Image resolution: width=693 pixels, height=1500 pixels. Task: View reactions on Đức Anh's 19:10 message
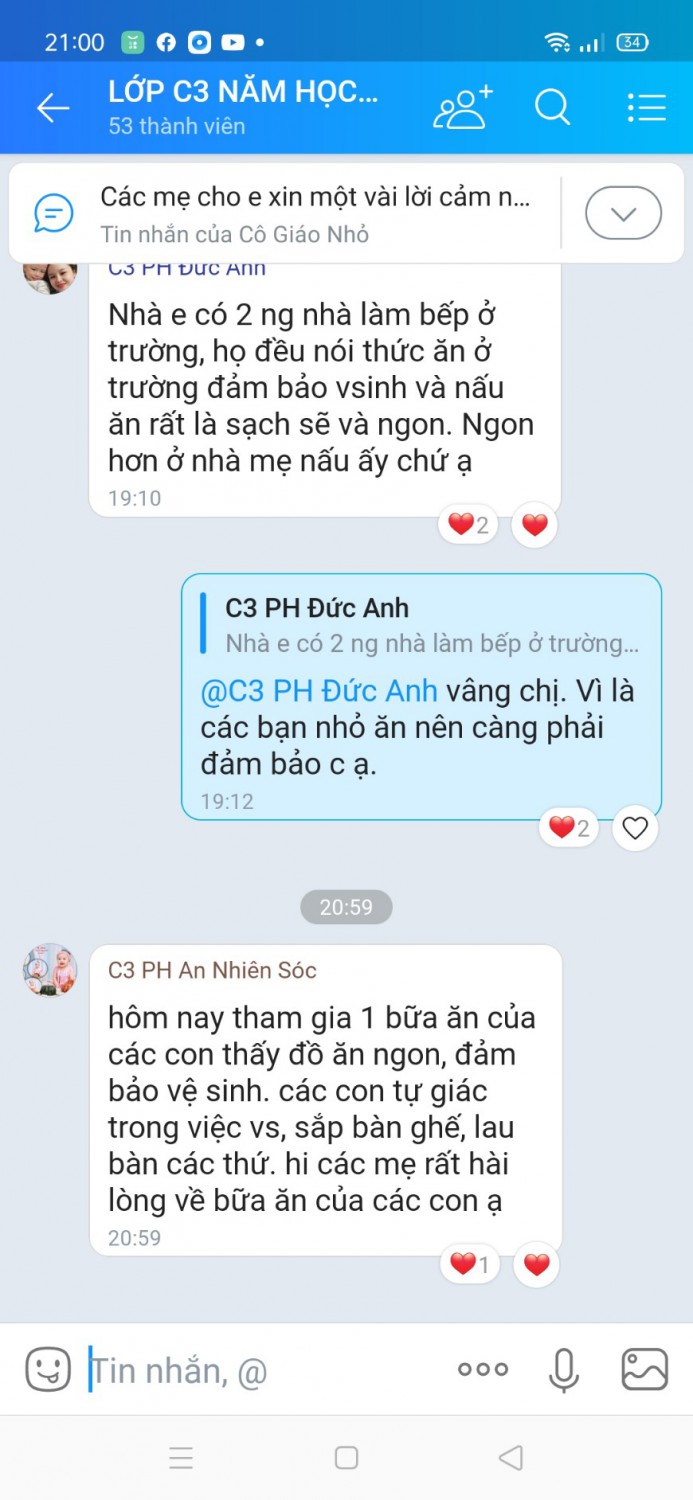point(468,525)
